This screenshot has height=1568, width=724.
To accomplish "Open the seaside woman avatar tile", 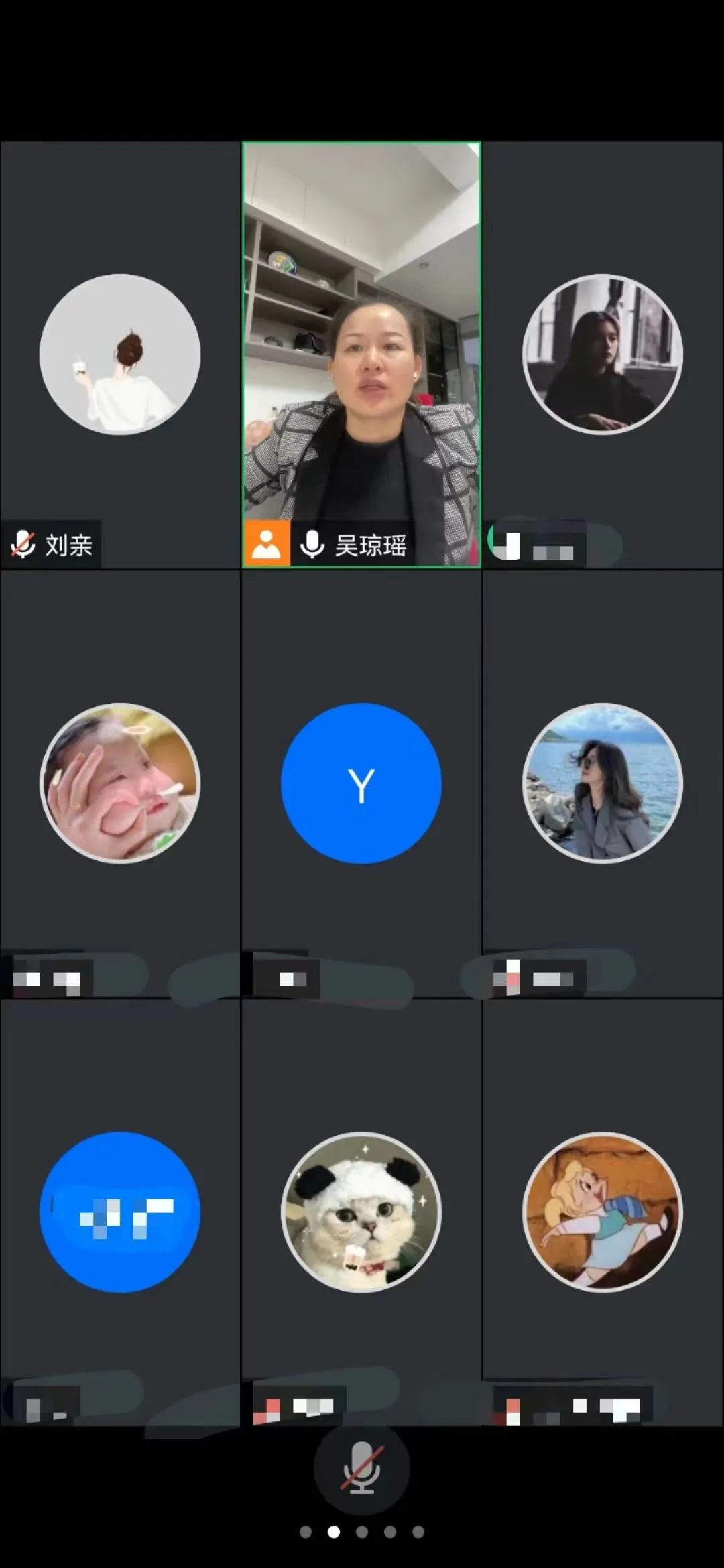I will pos(602,783).
